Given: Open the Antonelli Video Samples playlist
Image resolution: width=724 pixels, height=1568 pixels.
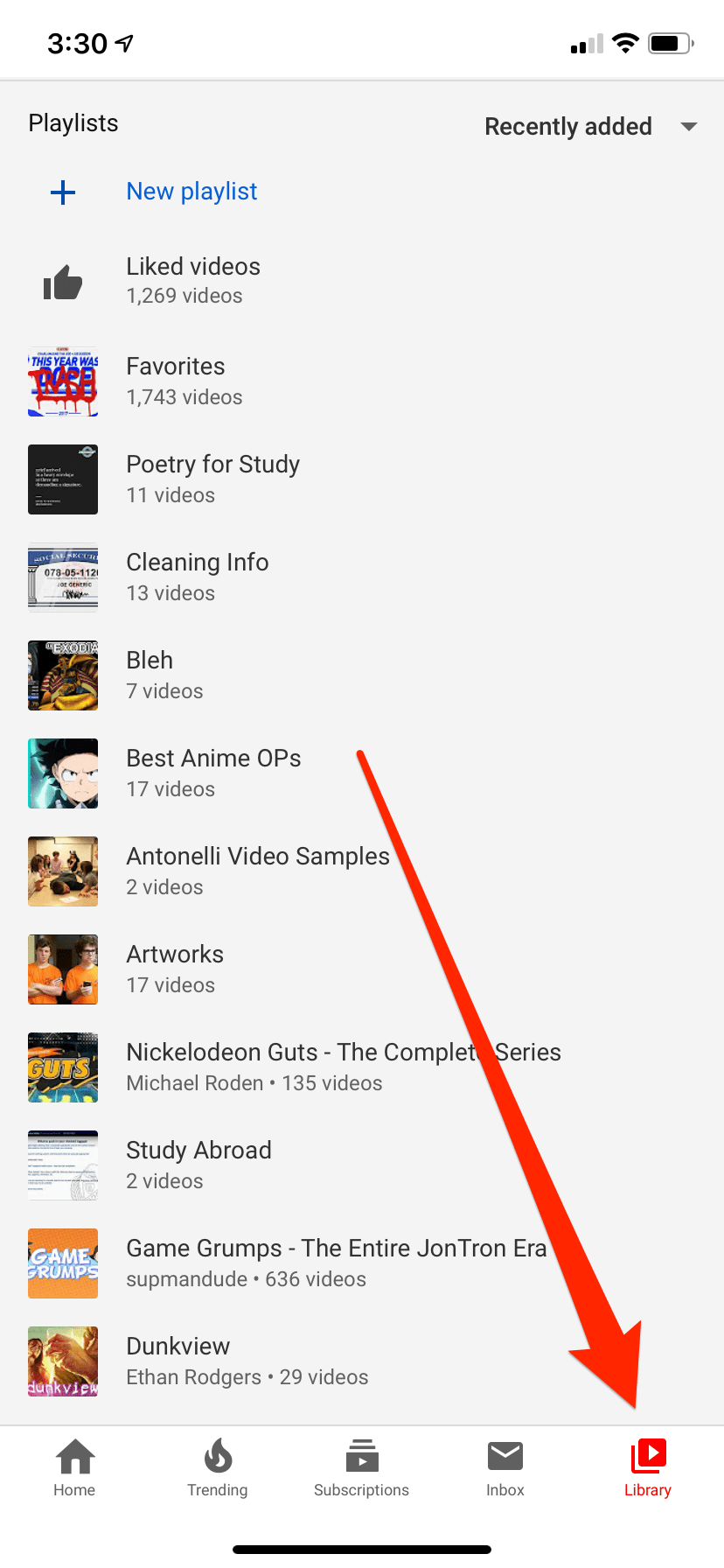Looking at the screenshot, I should tap(362, 871).
